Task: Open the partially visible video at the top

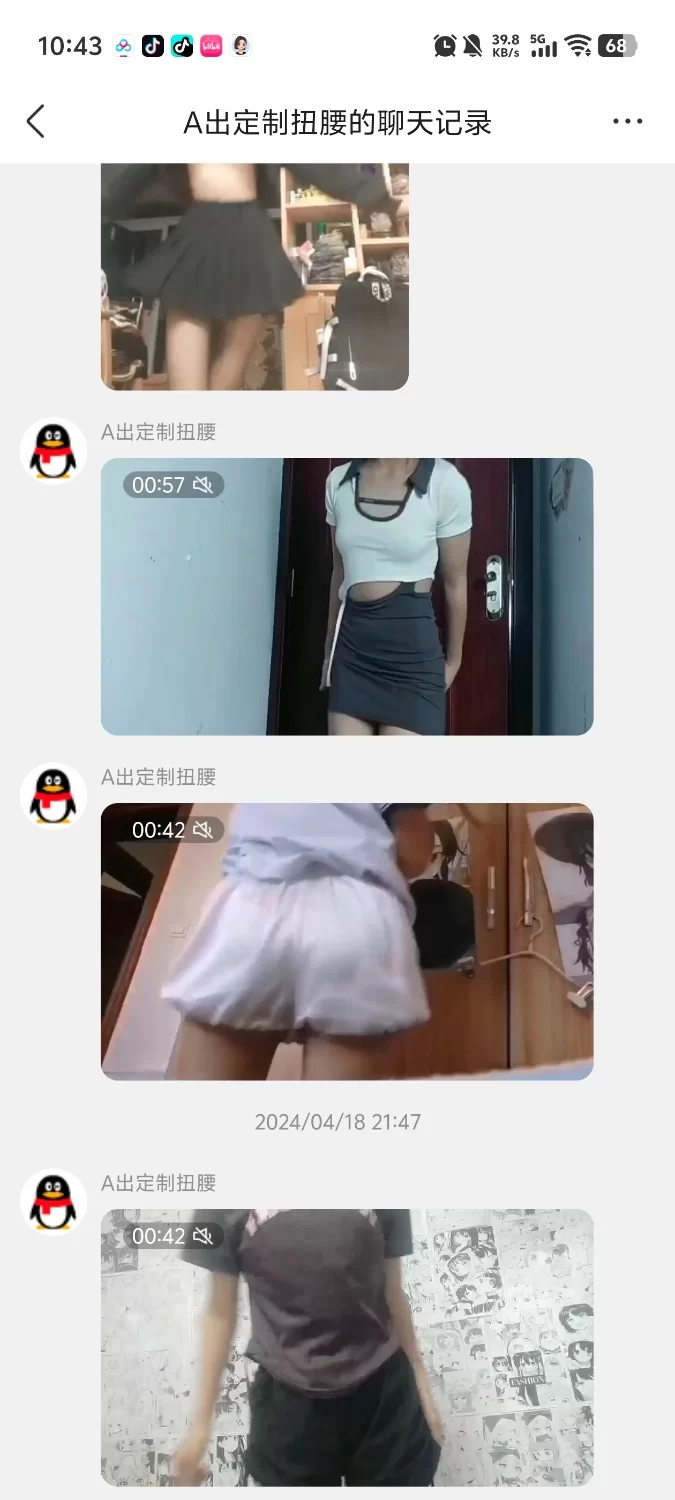Action: click(x=255, y=277)
